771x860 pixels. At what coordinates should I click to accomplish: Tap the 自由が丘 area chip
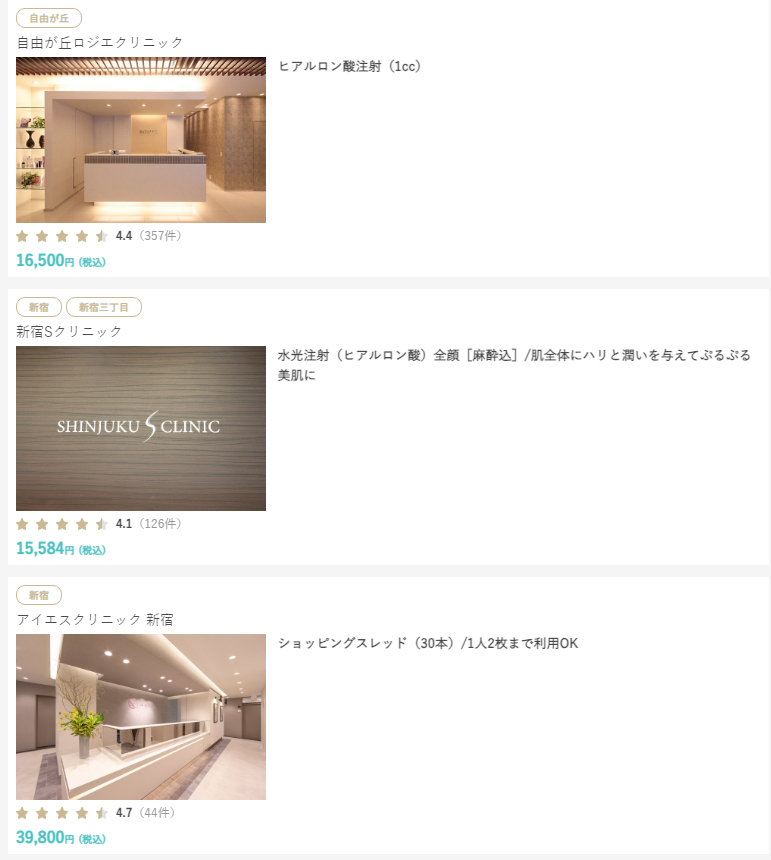tap(49, 18)
